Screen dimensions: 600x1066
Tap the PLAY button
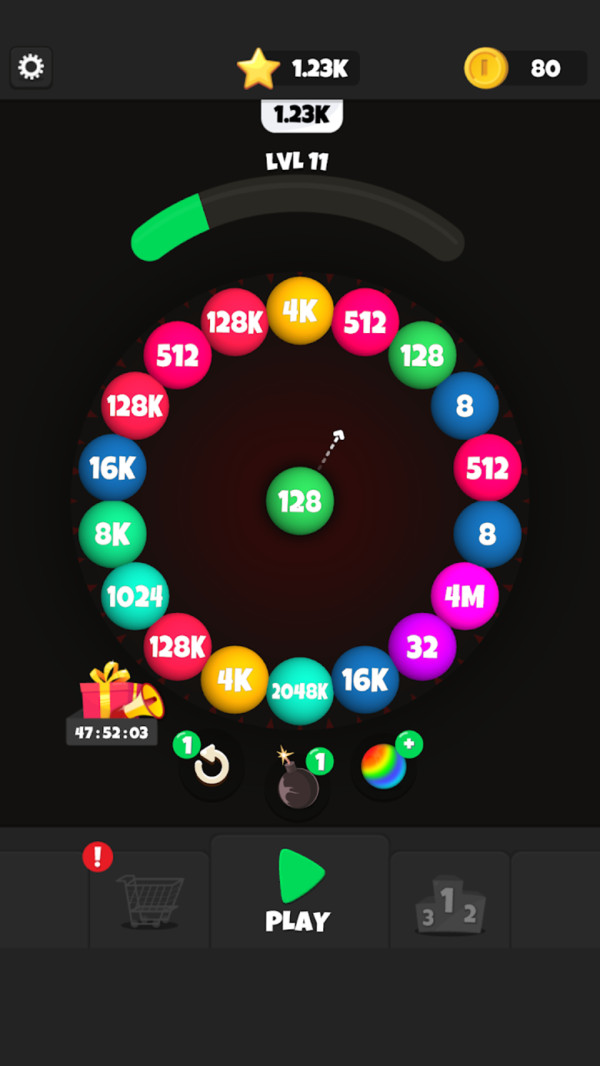point(299,889)
